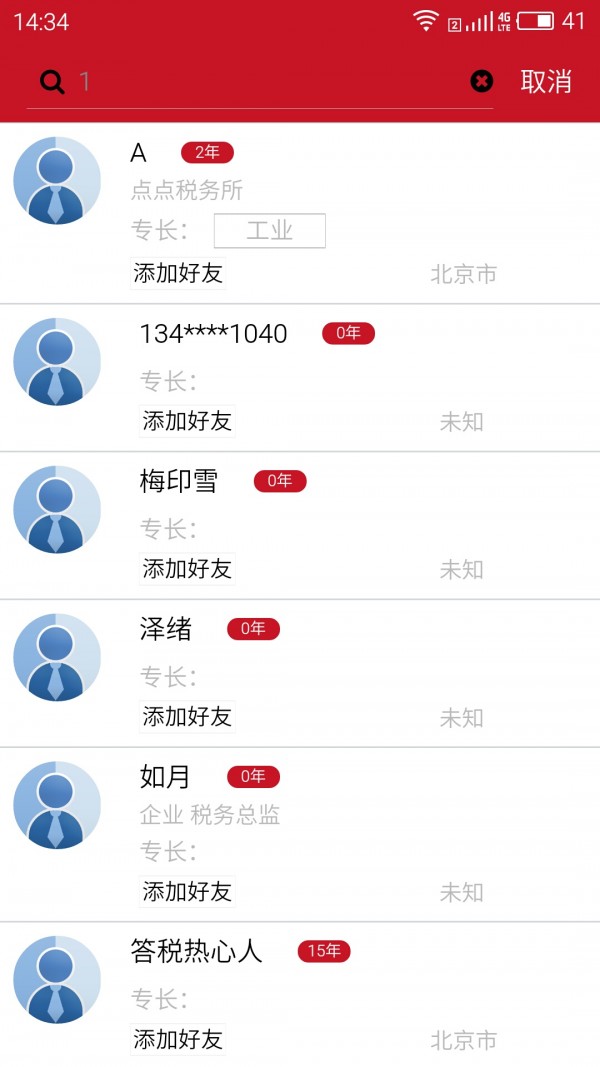Viewport: 600px width, 1067px height.
Task: Add 梅印雪 as a friend
Action: coord(187,569)
